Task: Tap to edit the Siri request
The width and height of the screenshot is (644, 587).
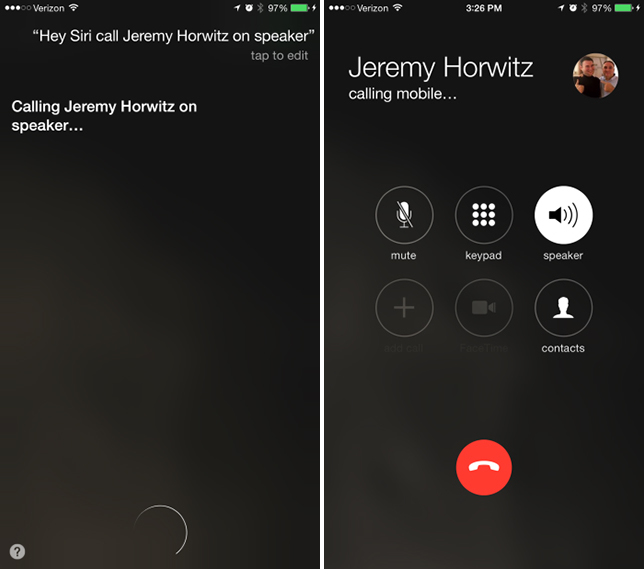Action: tap(279, 56)
